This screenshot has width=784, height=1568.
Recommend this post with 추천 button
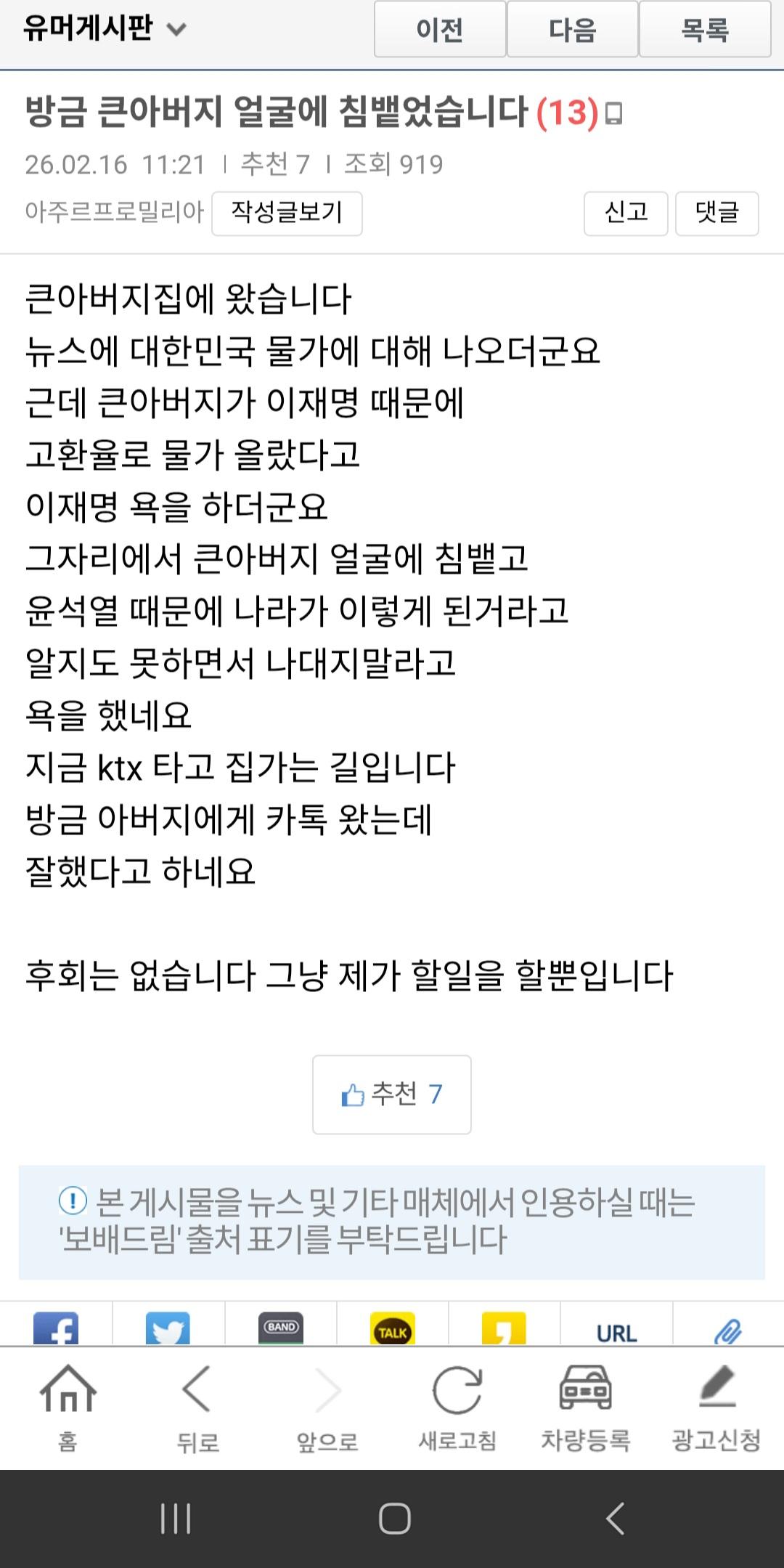click(392, 1094)
